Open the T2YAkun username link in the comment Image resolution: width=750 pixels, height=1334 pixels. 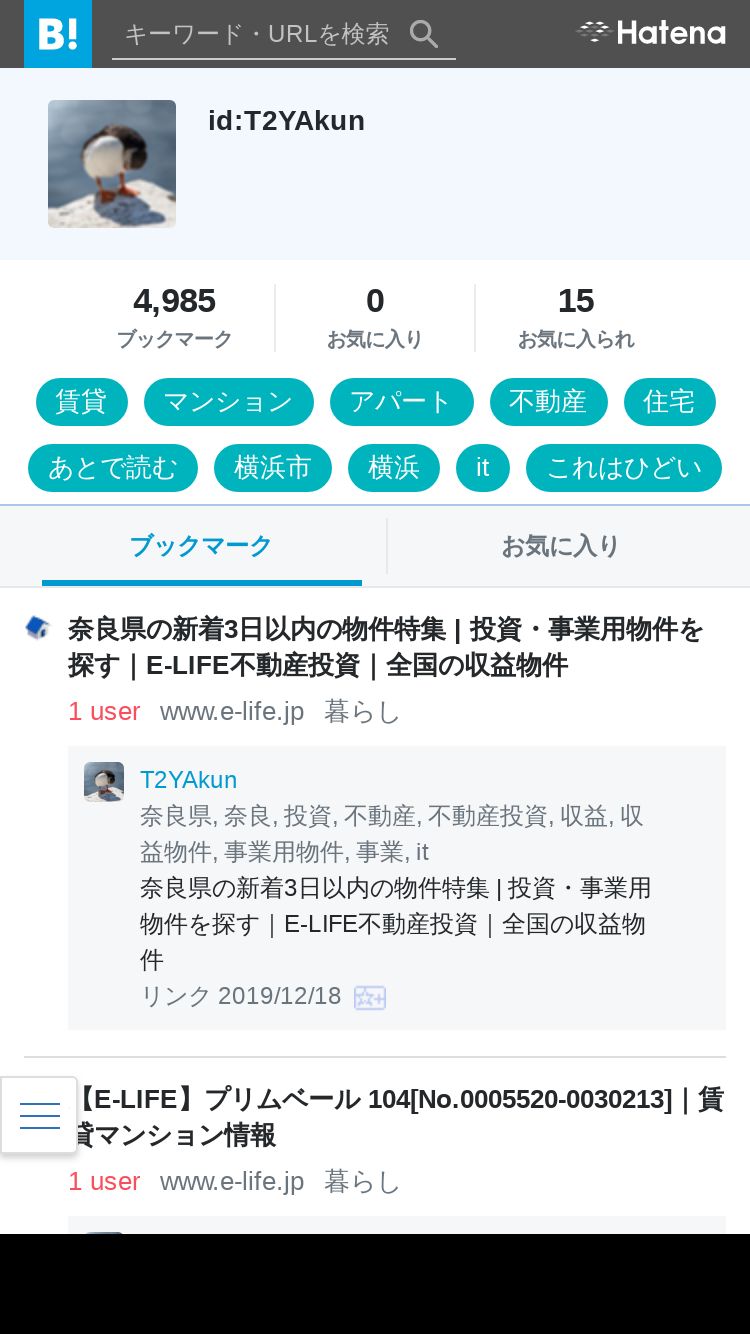coord(189,780)
